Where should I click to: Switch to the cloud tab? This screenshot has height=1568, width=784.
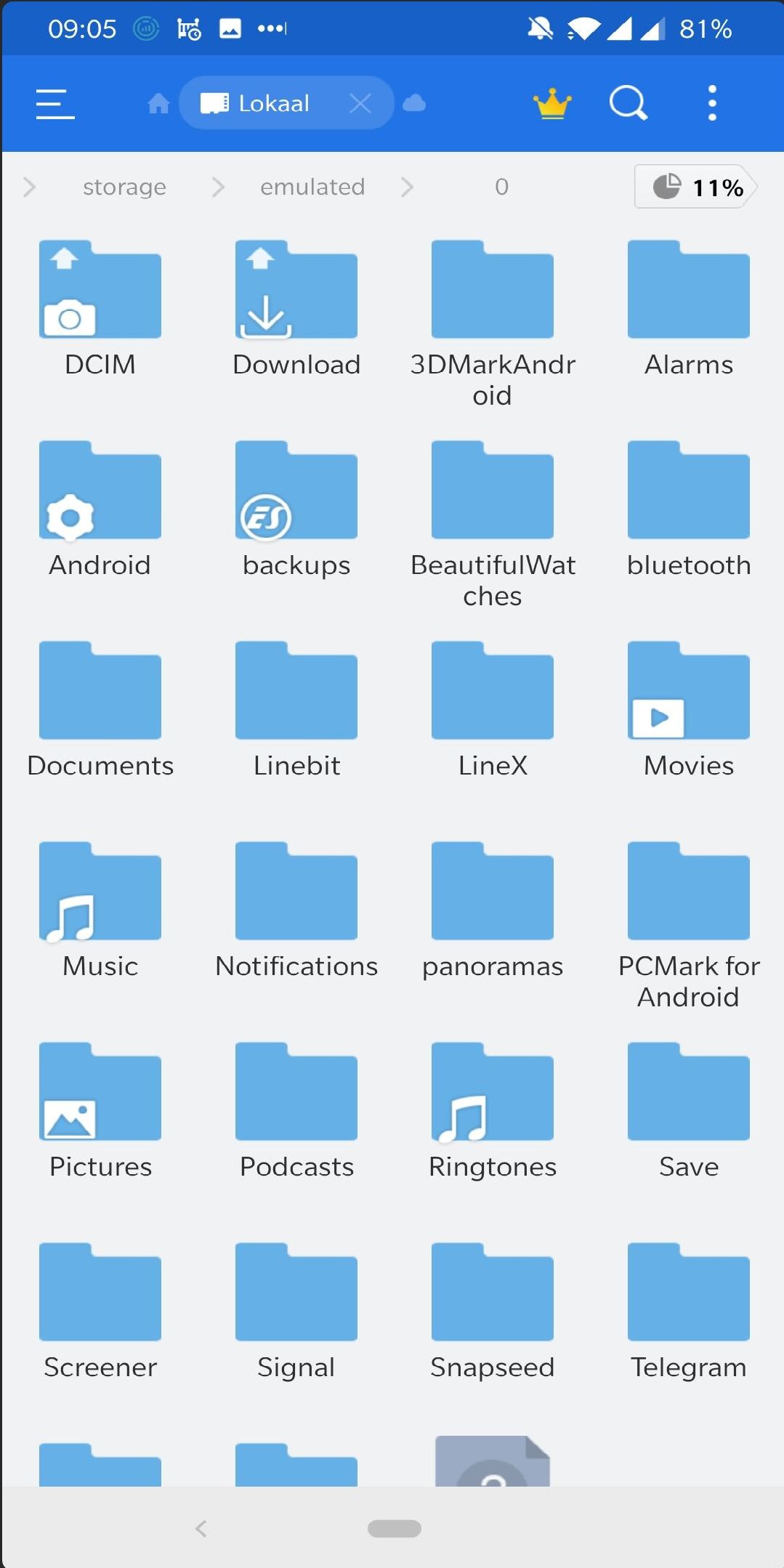tap(414, 103)
